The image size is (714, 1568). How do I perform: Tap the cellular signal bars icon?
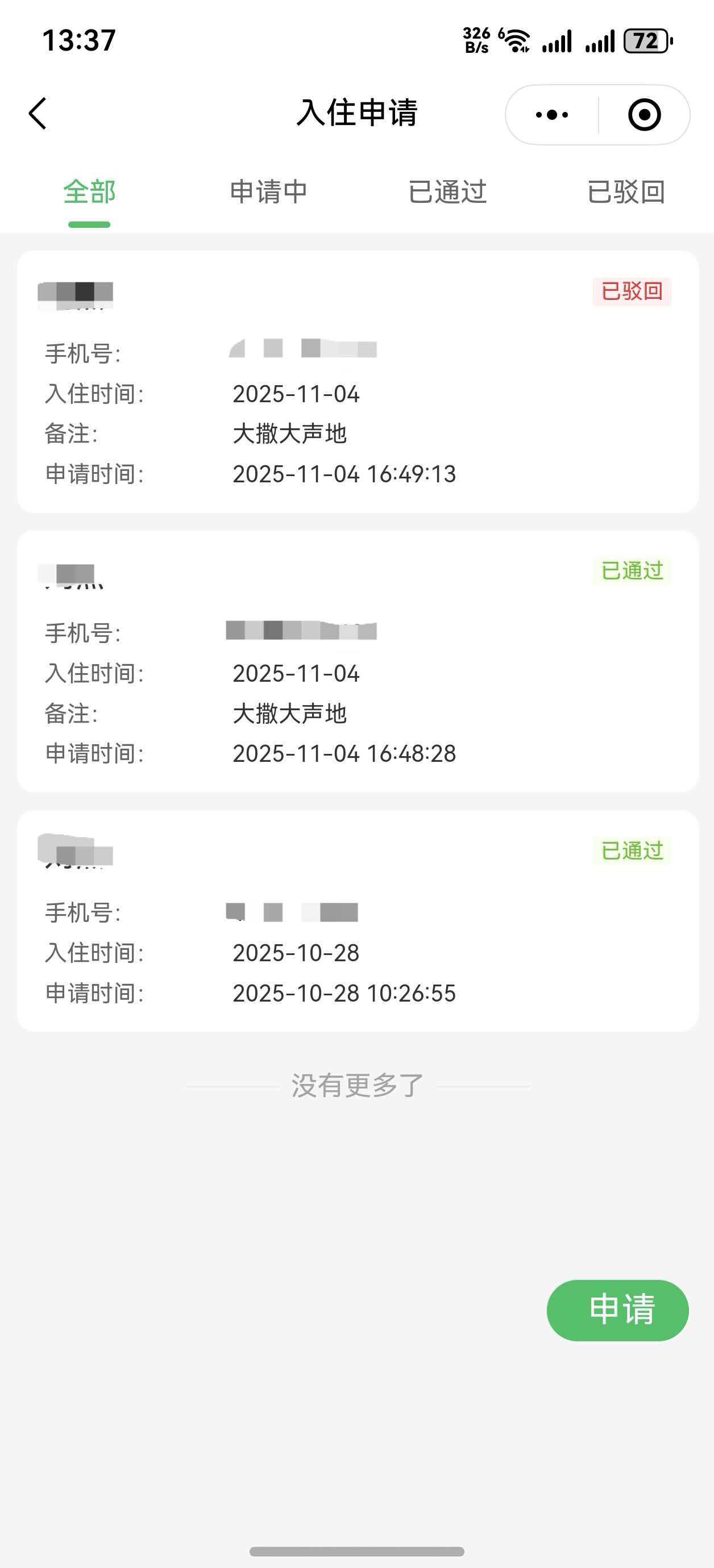(x=558, y=41)
